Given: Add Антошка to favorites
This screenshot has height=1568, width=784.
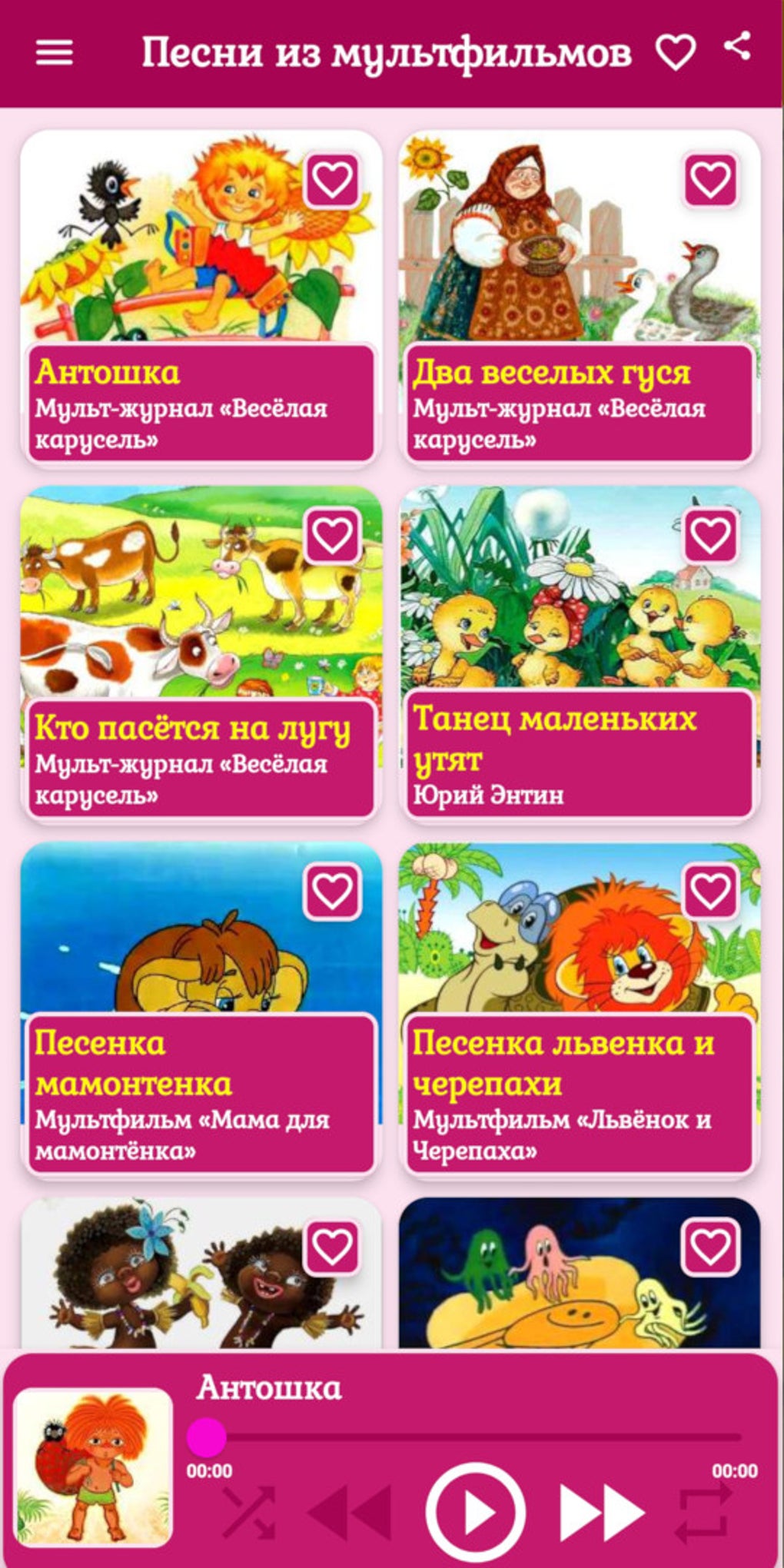Looking at the screenshot, I should pyautogui.click(x=332, y=180).
